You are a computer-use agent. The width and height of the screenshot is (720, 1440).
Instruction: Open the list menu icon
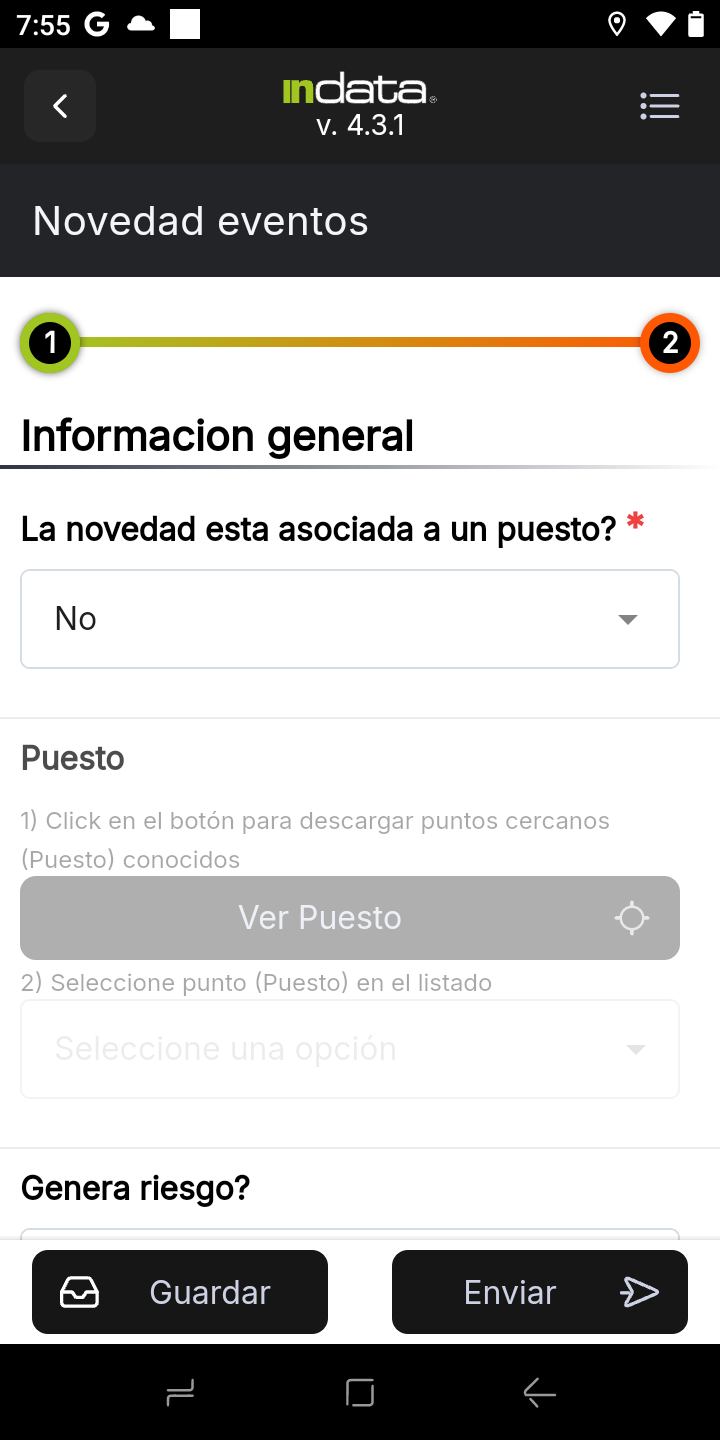(659, 106)
